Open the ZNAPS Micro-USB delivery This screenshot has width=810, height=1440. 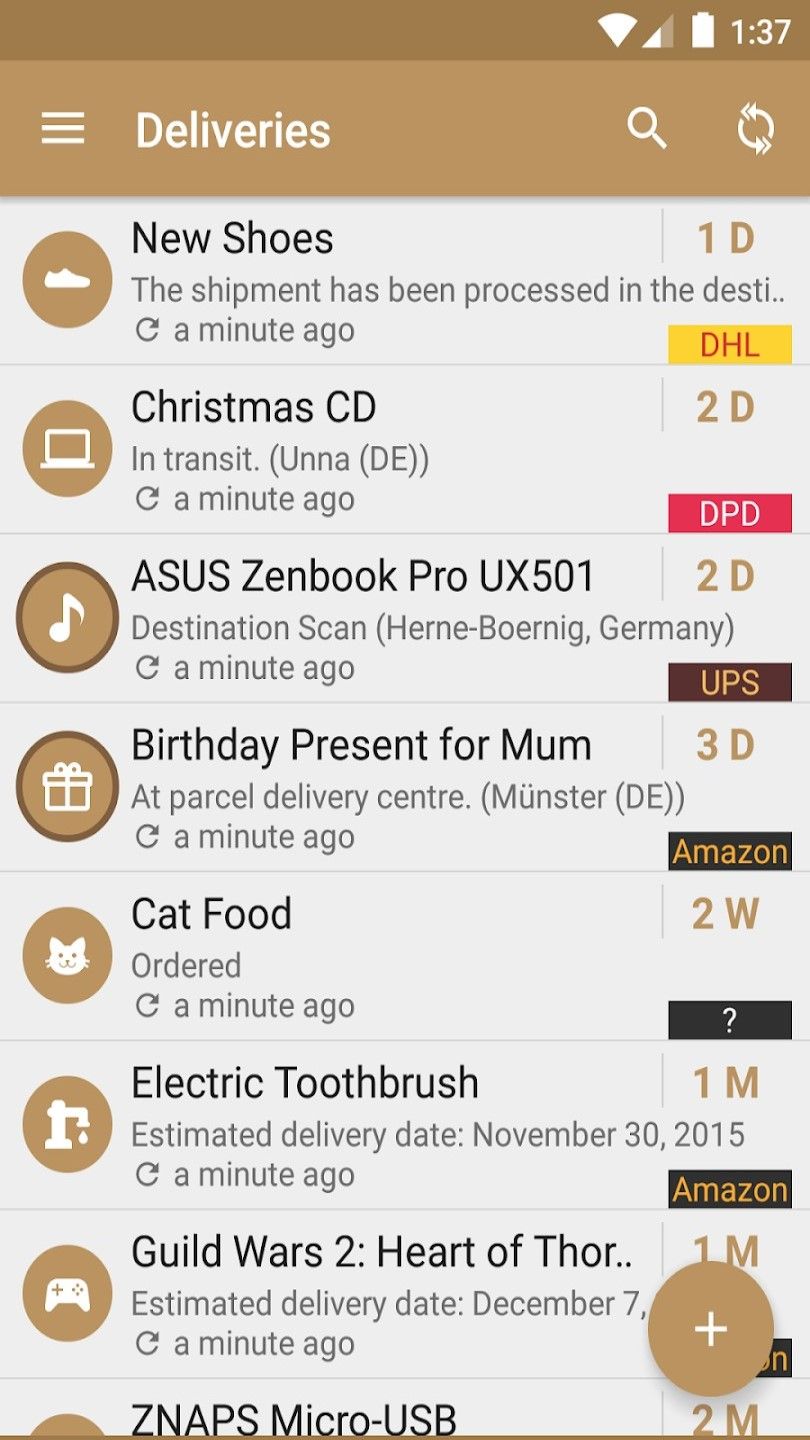[x=405, y=1409]
